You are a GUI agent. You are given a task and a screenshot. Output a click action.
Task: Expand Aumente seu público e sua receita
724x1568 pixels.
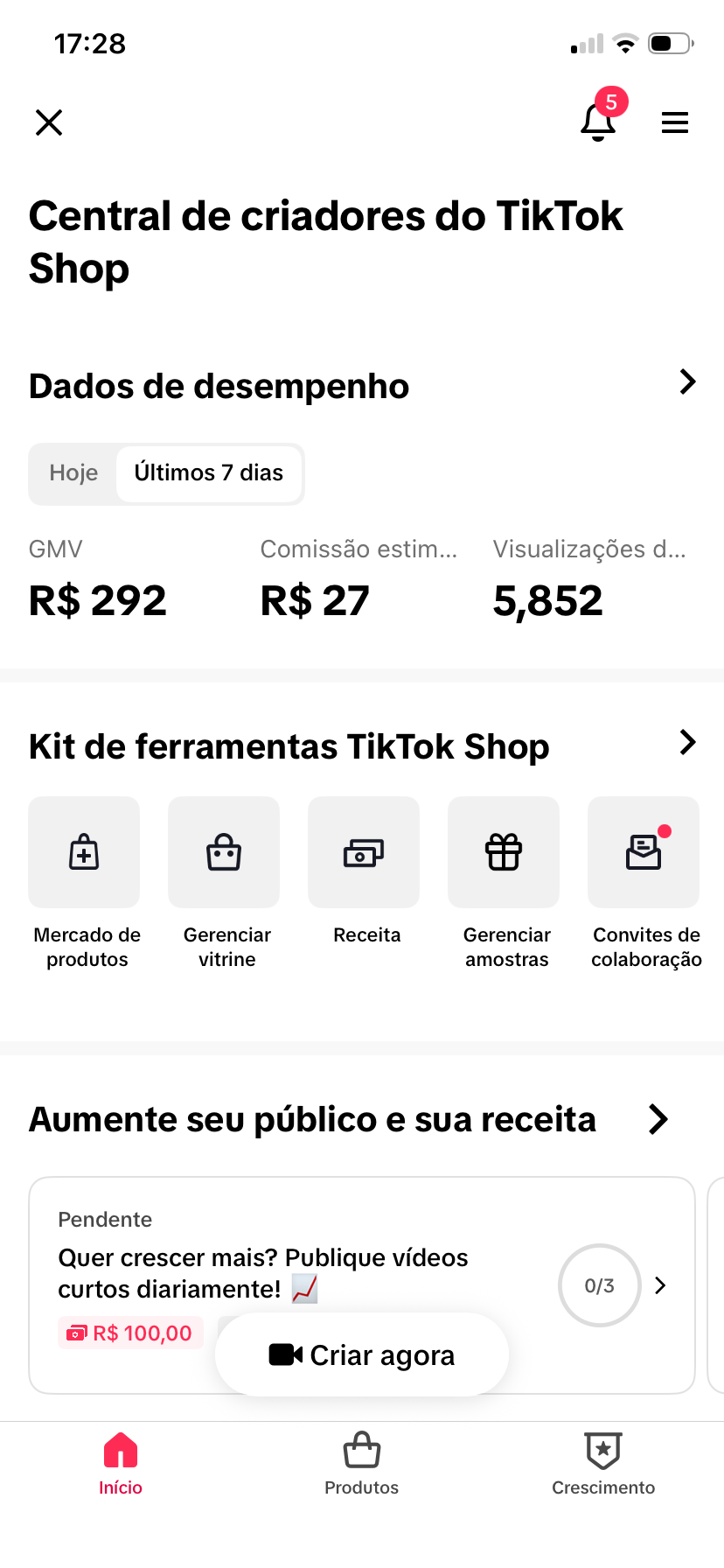[658, 1119]
